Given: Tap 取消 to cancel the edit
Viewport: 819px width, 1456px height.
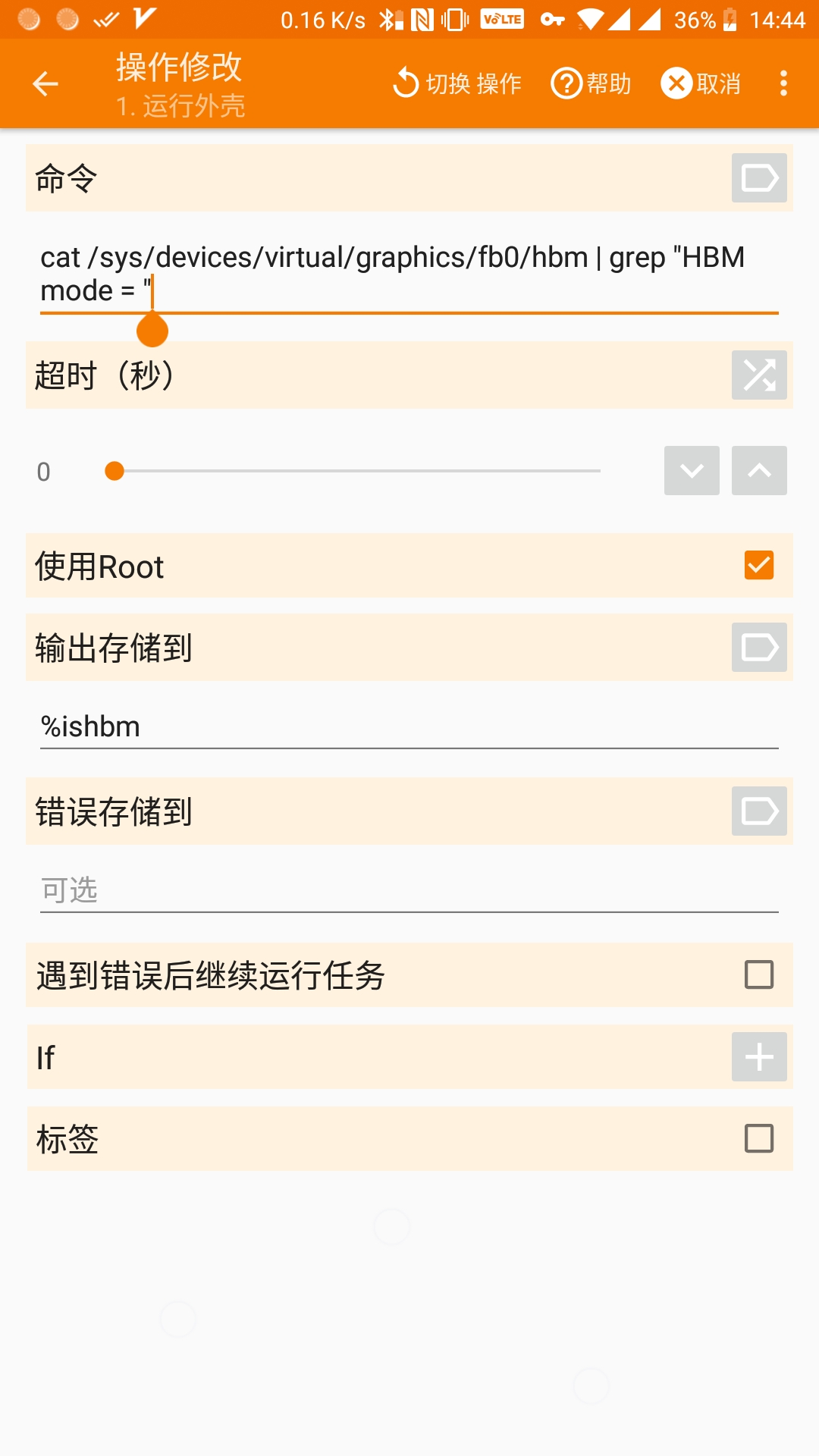Looking at the screenshot, I should (701, 83).
